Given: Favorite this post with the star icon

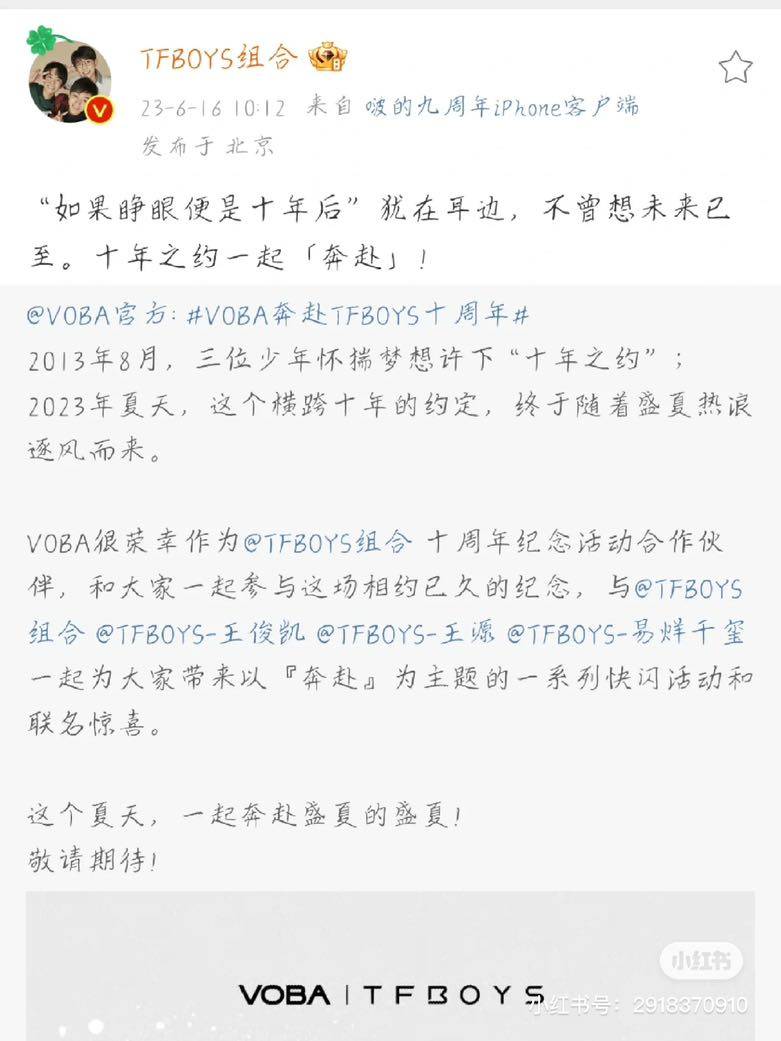Looking at the screenshot, I should tap(735, 67).
